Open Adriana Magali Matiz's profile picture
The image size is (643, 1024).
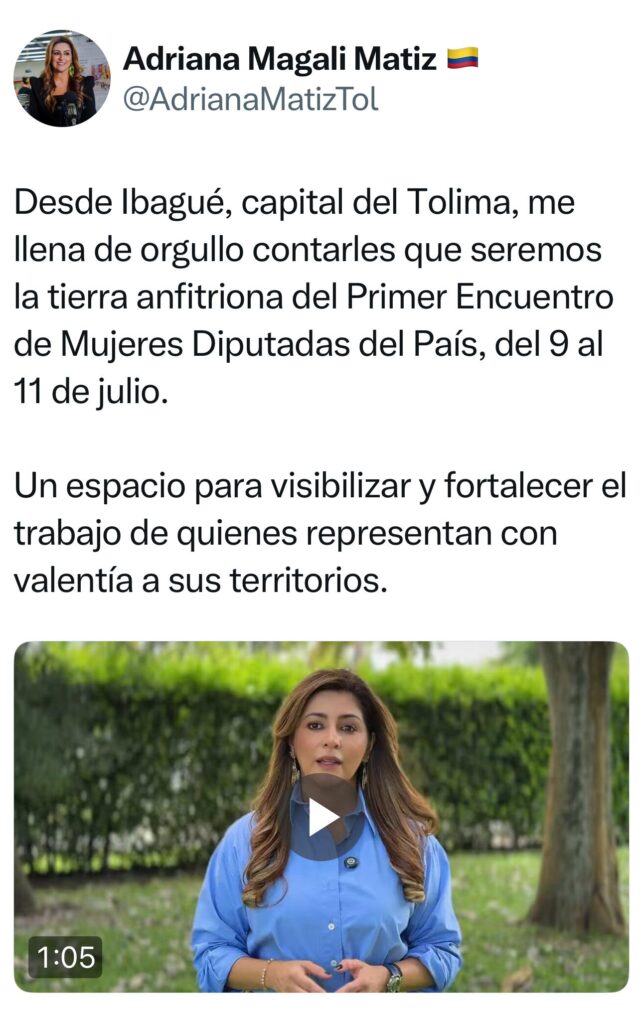62,78
